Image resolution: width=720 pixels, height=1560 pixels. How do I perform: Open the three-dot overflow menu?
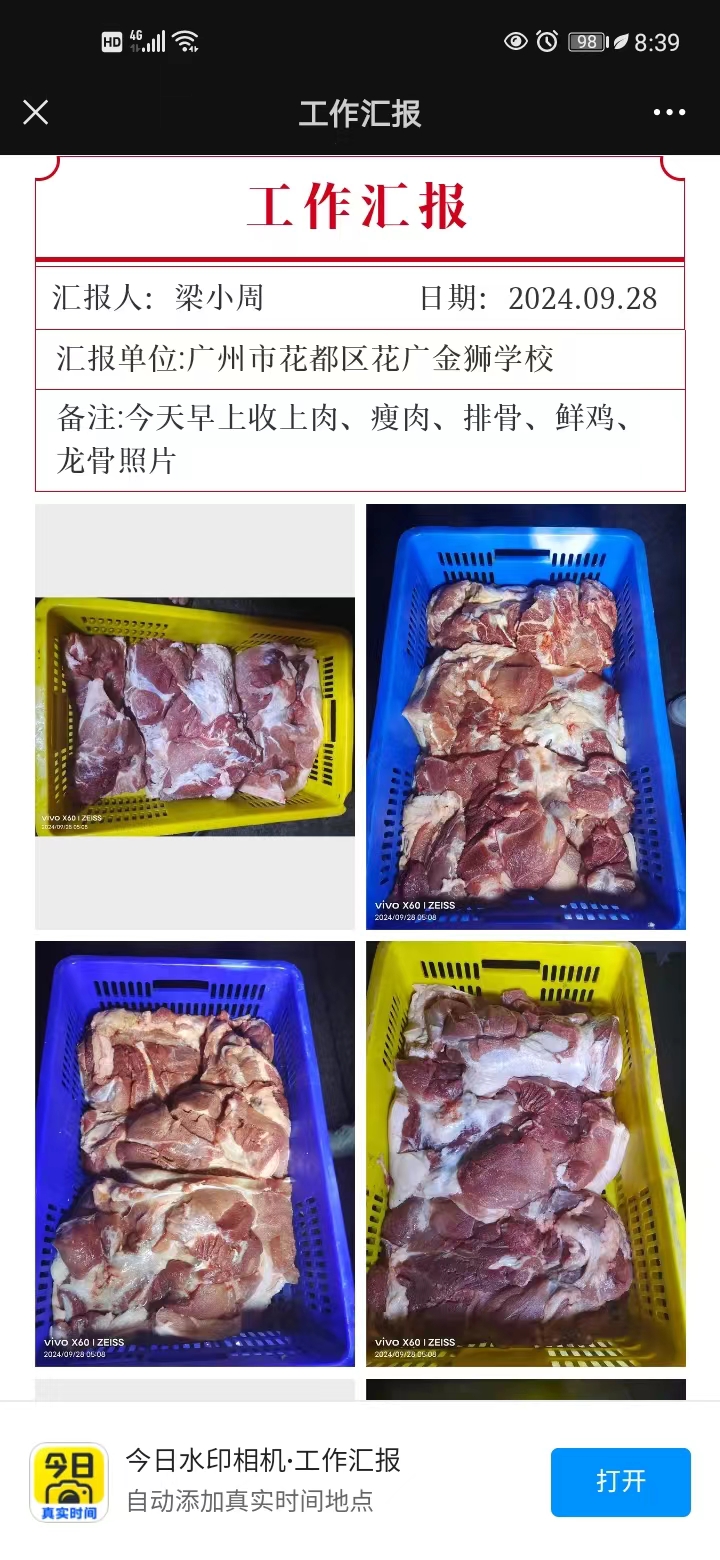(x=669, y=112)
